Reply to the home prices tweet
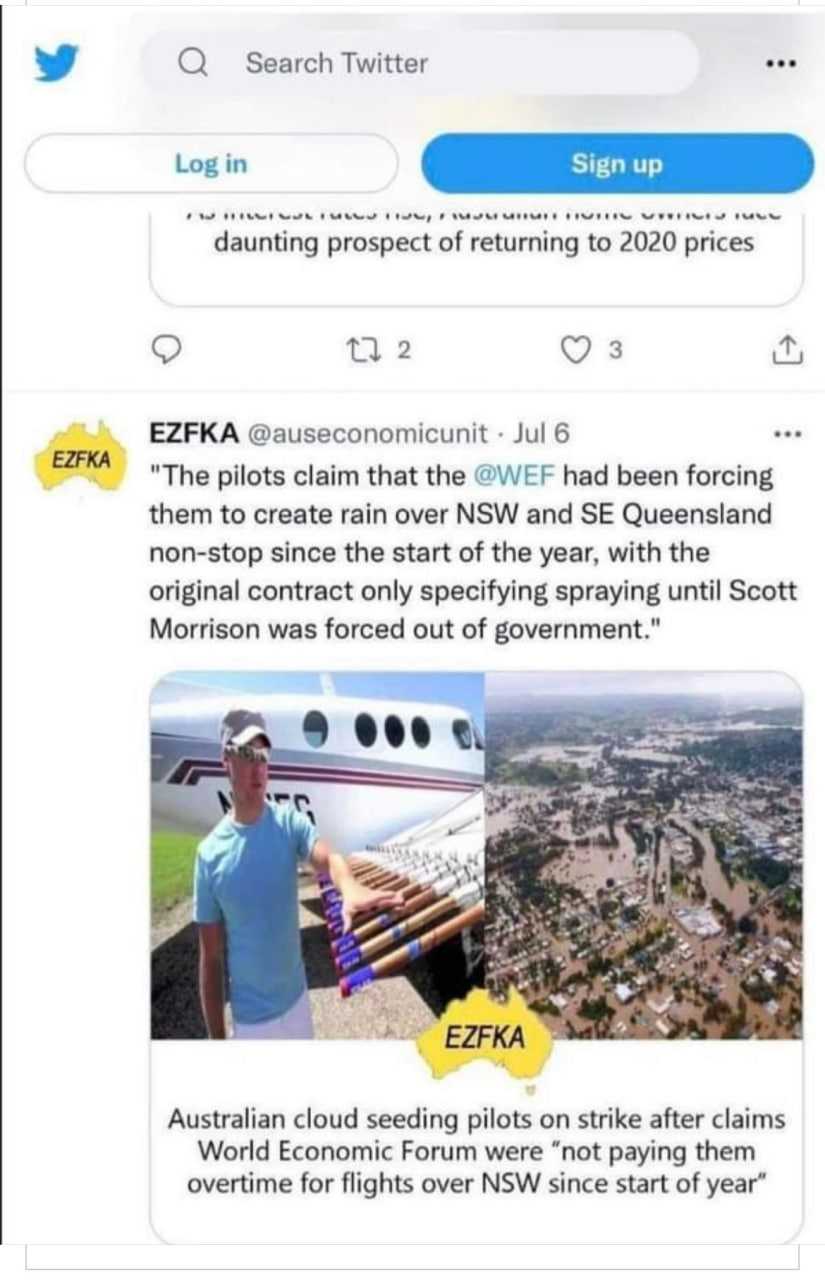Image resolution: width=825 pixels, height=1280 pixels. [170, 349]
